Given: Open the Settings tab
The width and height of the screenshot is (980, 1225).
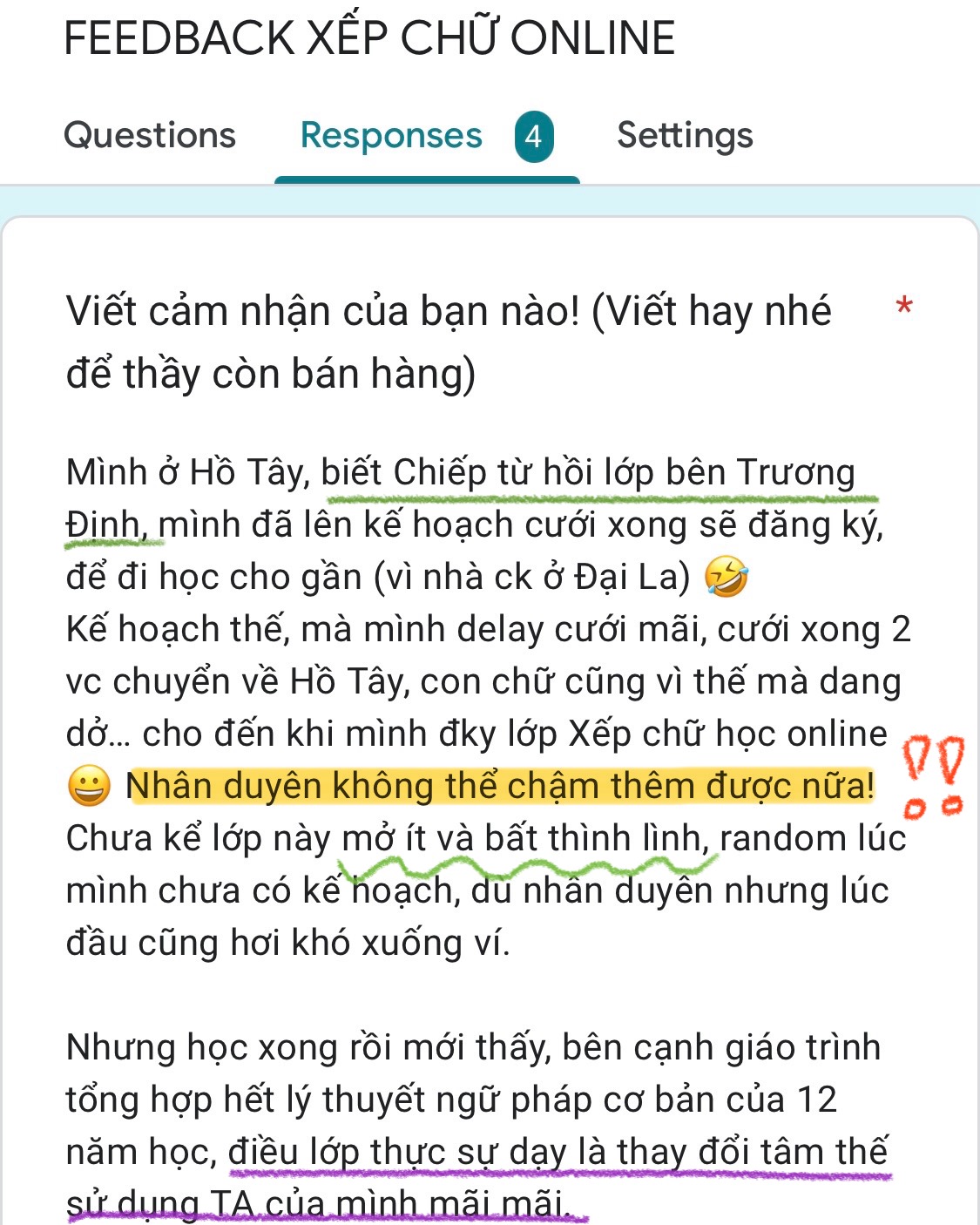Looking at the screenshot, I should [x=685, y=135].
